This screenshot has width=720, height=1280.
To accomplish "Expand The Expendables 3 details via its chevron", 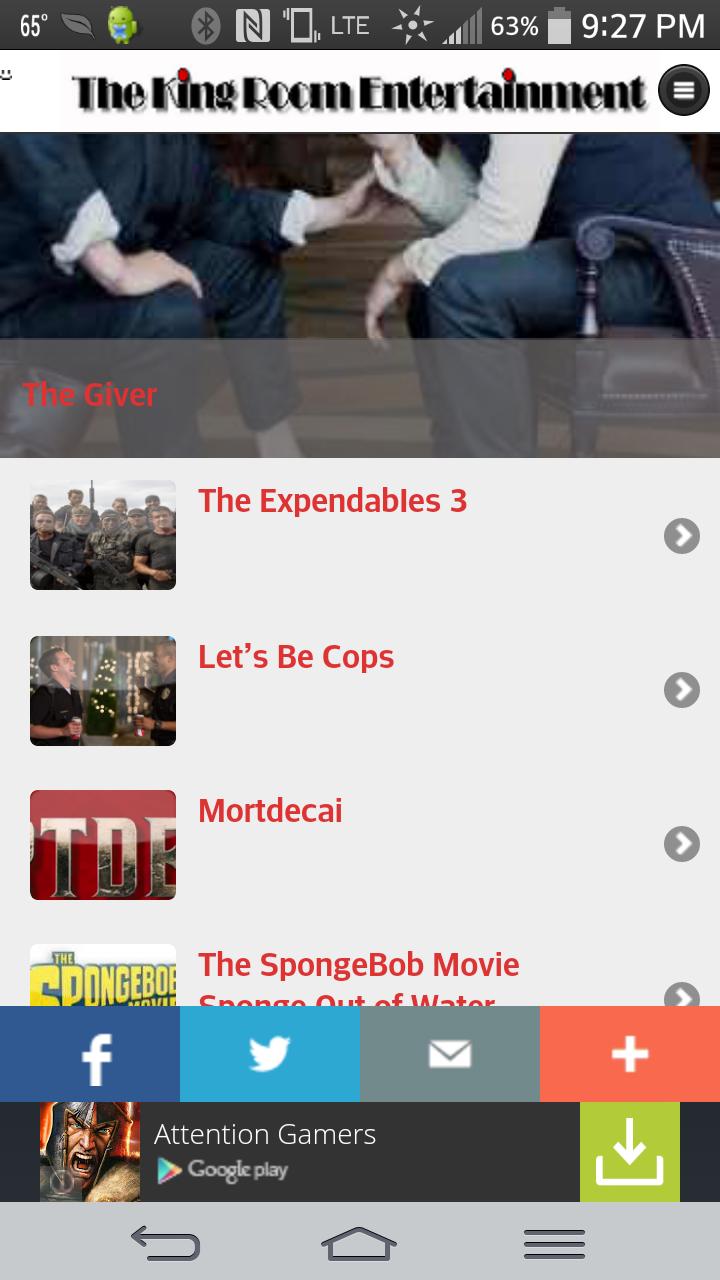I will click(681, 536).
